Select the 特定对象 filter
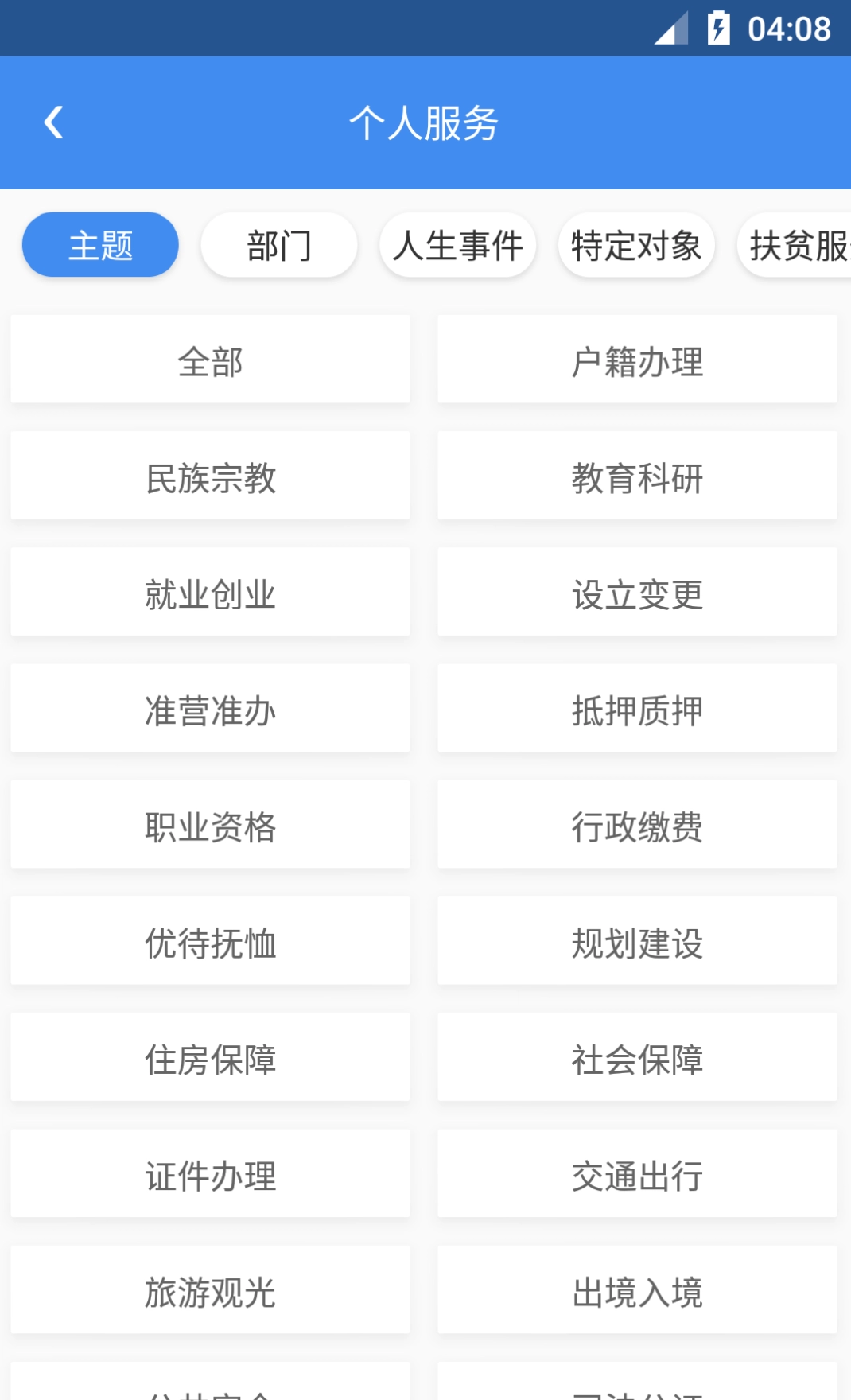 click(635, 244)
